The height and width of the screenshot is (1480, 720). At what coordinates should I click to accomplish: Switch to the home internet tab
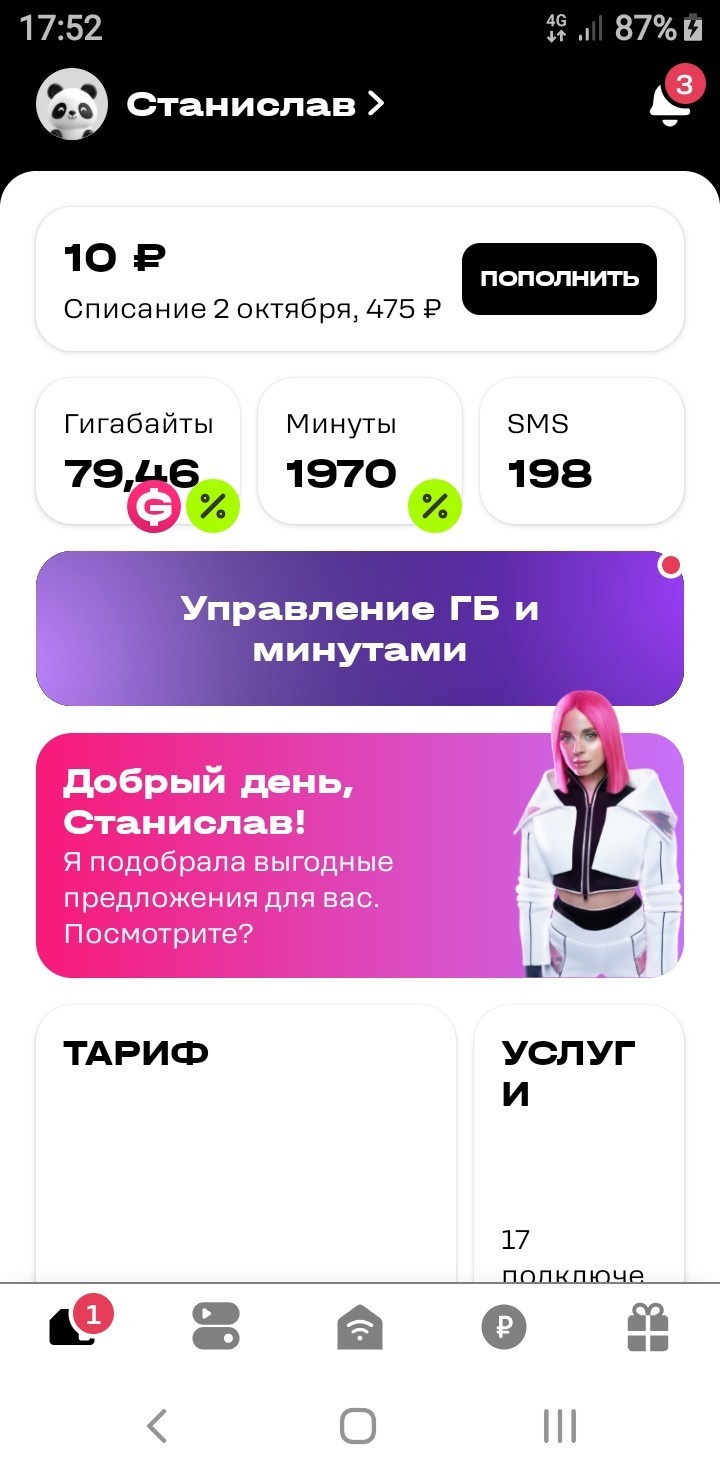360,1328
